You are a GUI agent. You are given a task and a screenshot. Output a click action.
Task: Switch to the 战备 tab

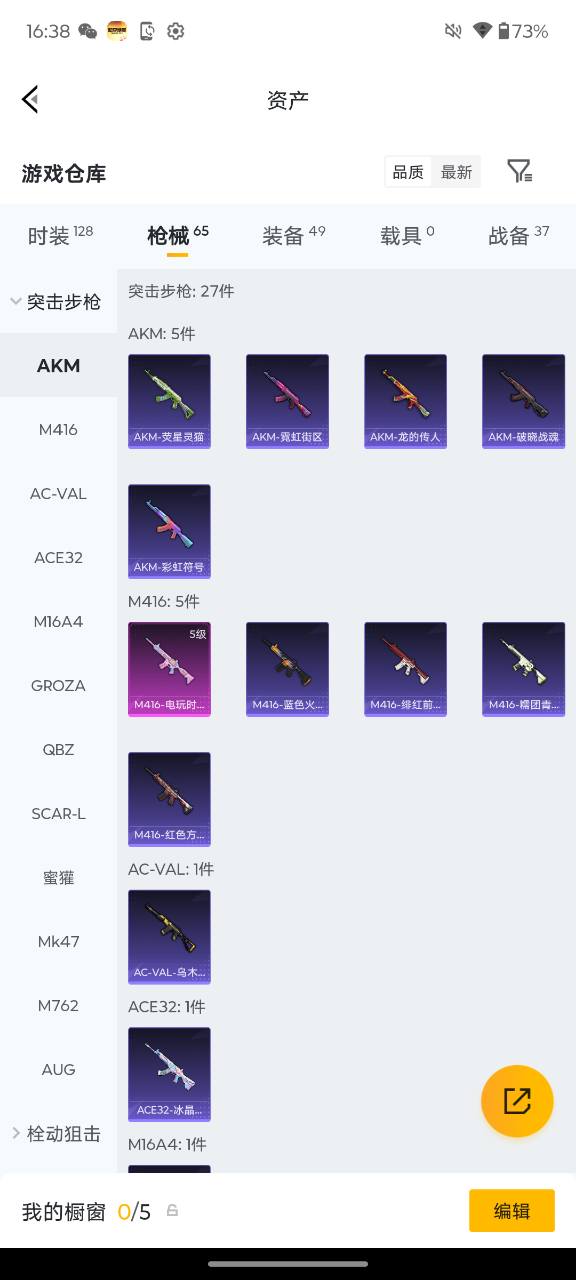point(518,235)
